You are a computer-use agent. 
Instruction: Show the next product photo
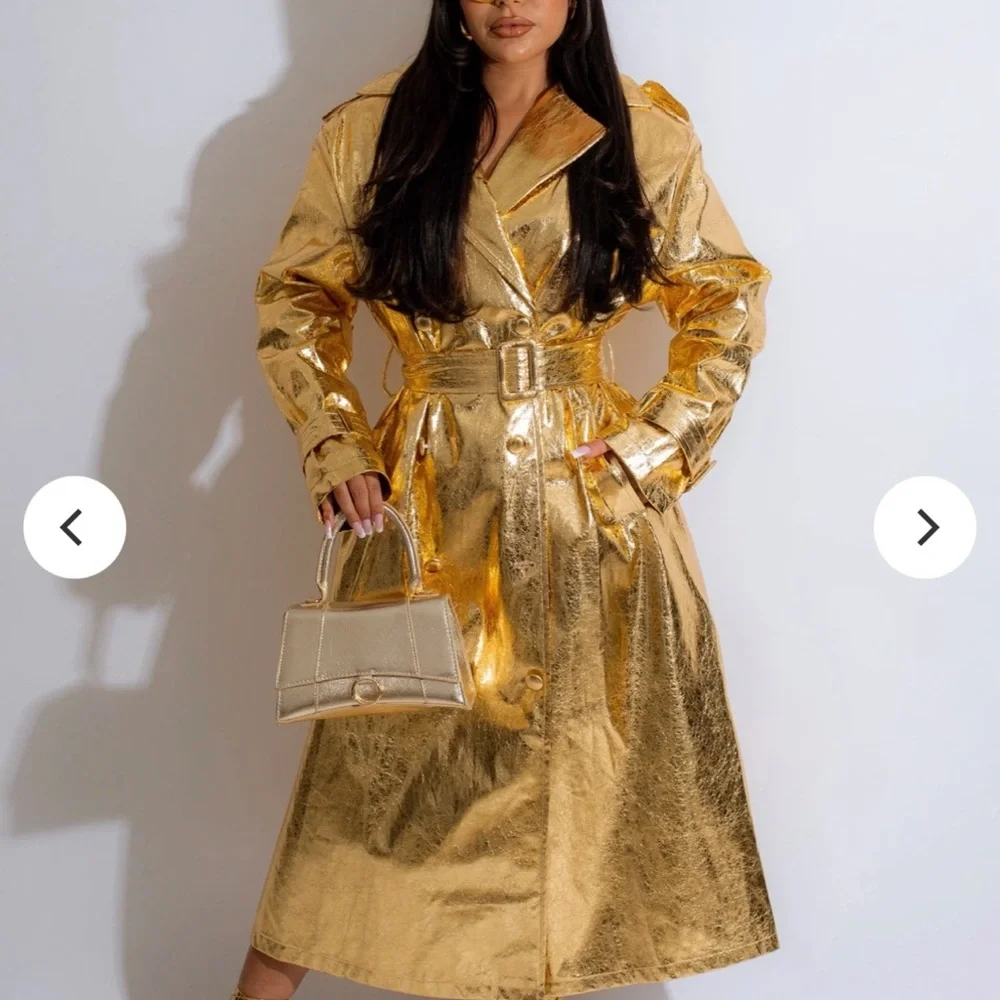924,527
